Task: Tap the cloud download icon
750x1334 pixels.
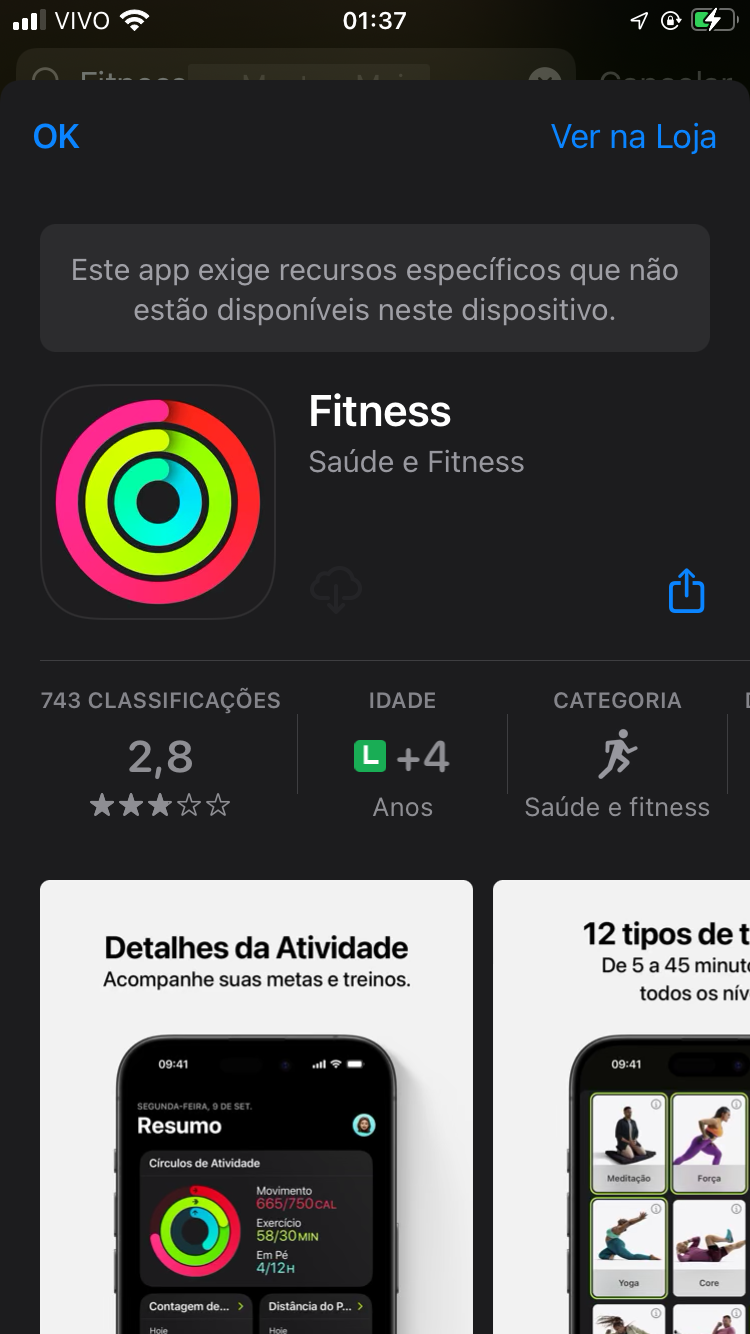Action: (336, 591)
